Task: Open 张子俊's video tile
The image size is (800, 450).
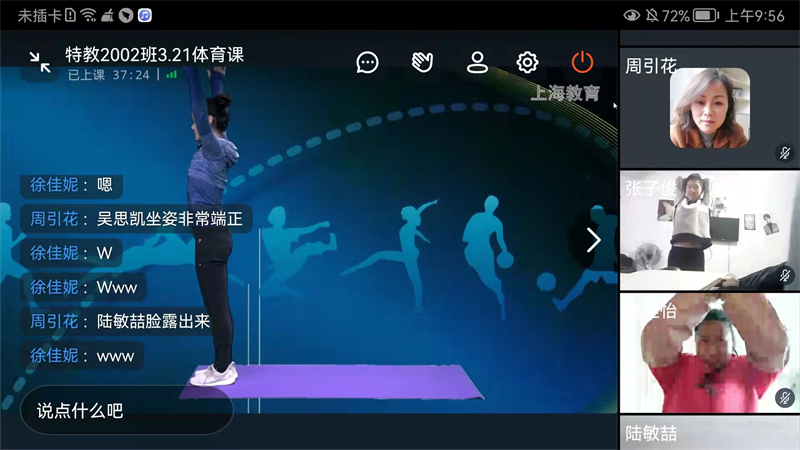Action: (709, 228)
